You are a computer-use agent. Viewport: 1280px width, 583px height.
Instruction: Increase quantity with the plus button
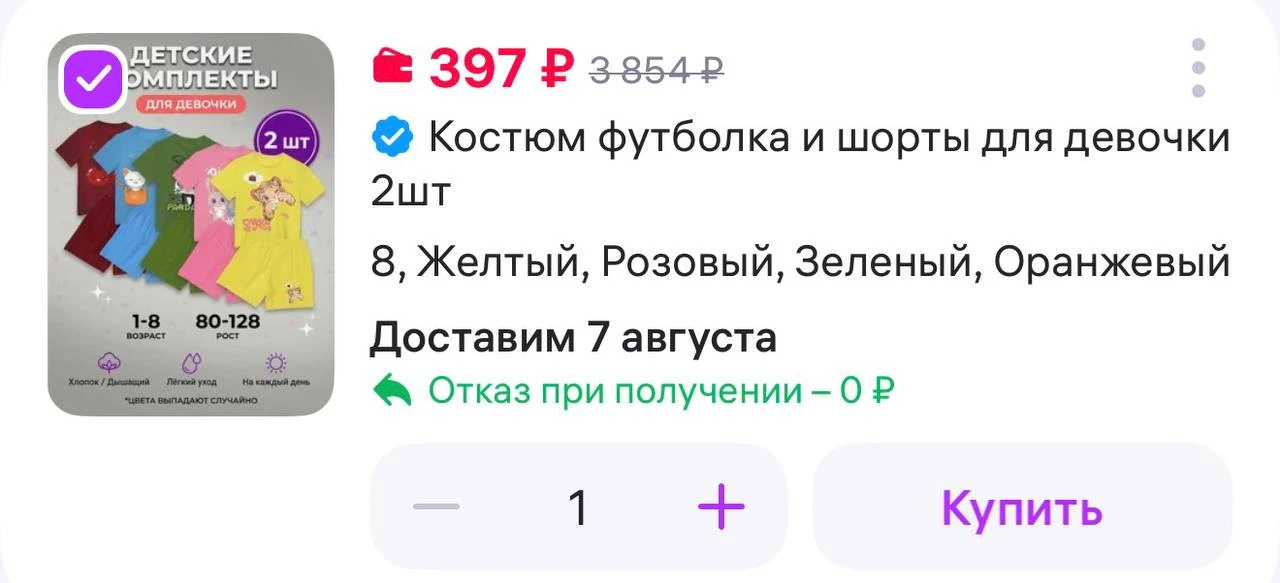(721, 507)
